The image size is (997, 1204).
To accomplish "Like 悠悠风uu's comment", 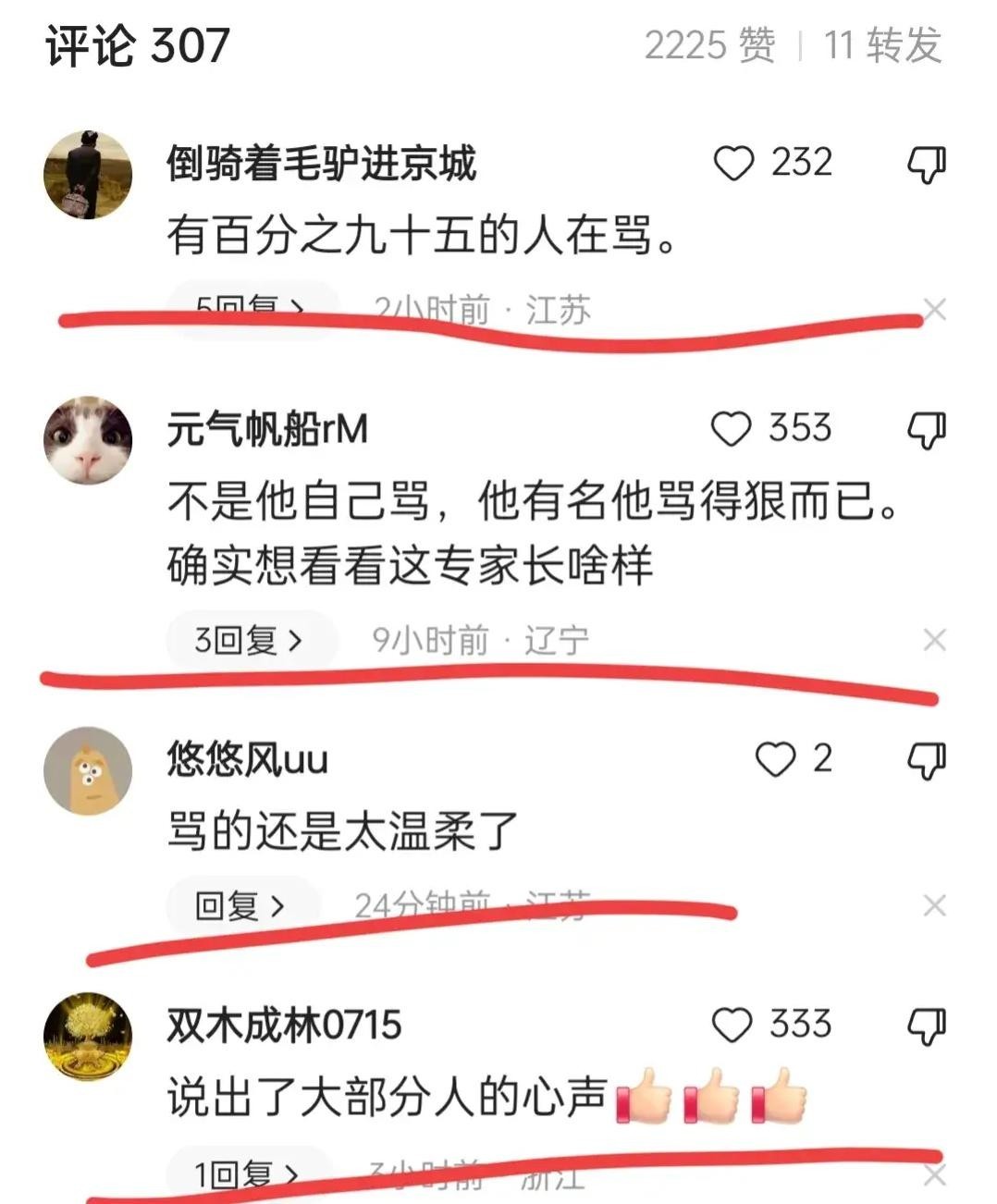I will 775,759.
